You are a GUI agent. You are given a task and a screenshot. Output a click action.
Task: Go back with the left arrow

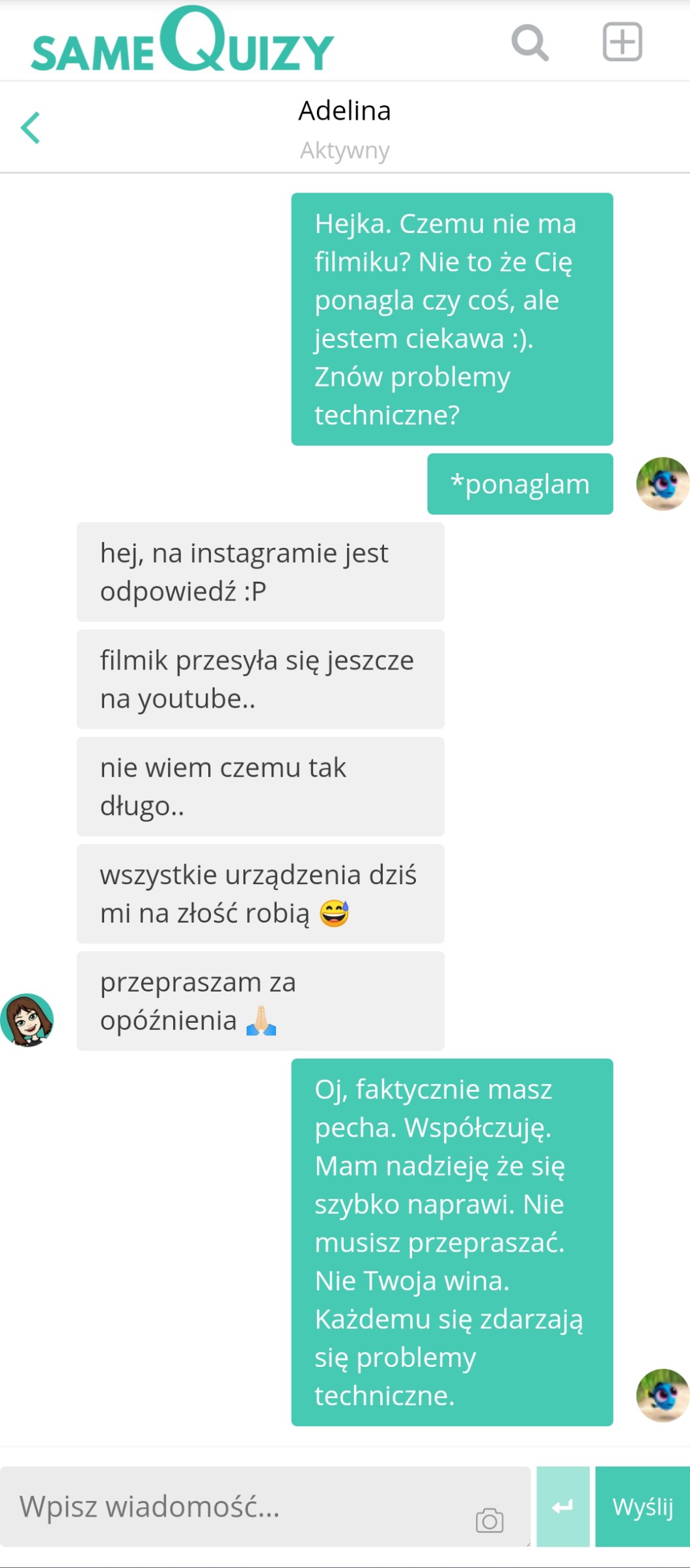31,127
